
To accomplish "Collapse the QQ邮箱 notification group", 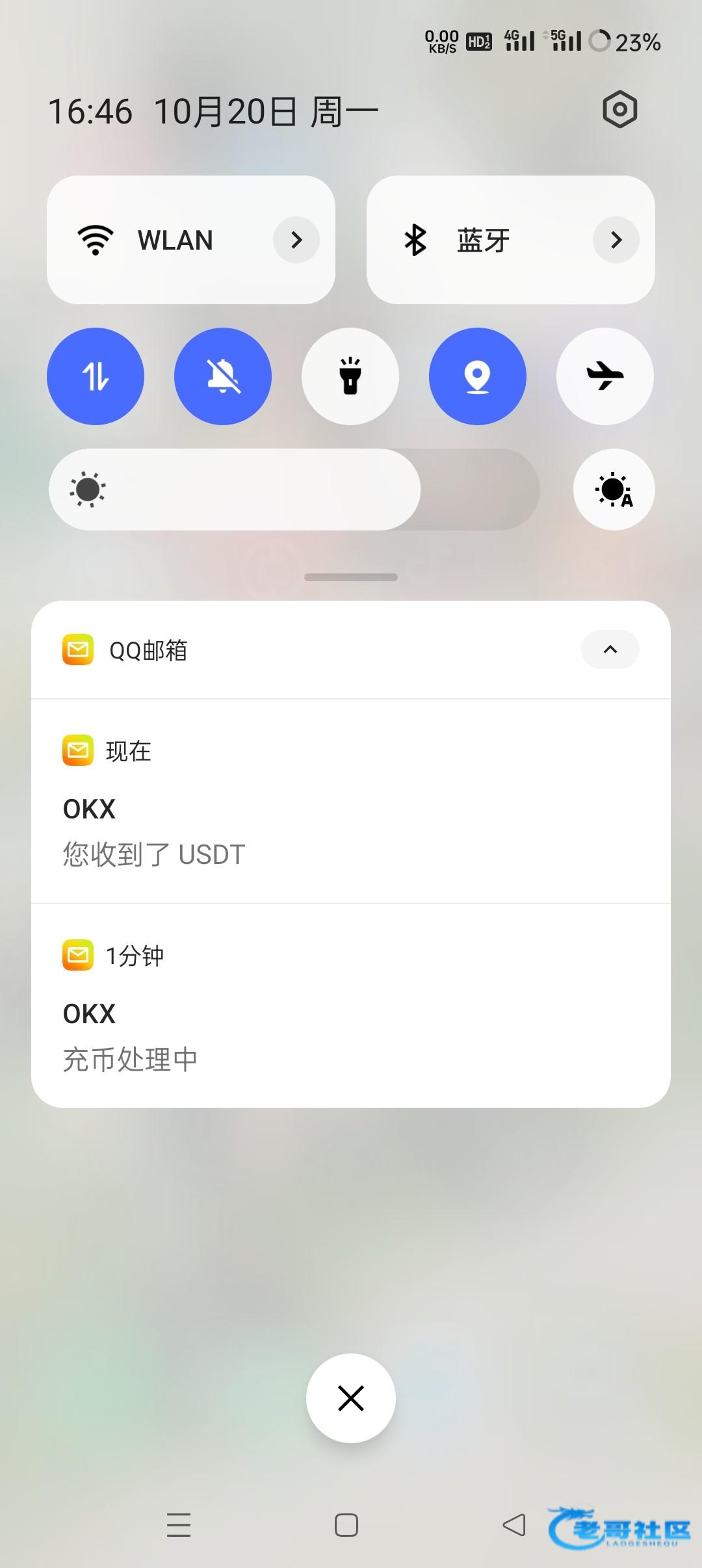I will pos(610,649).
